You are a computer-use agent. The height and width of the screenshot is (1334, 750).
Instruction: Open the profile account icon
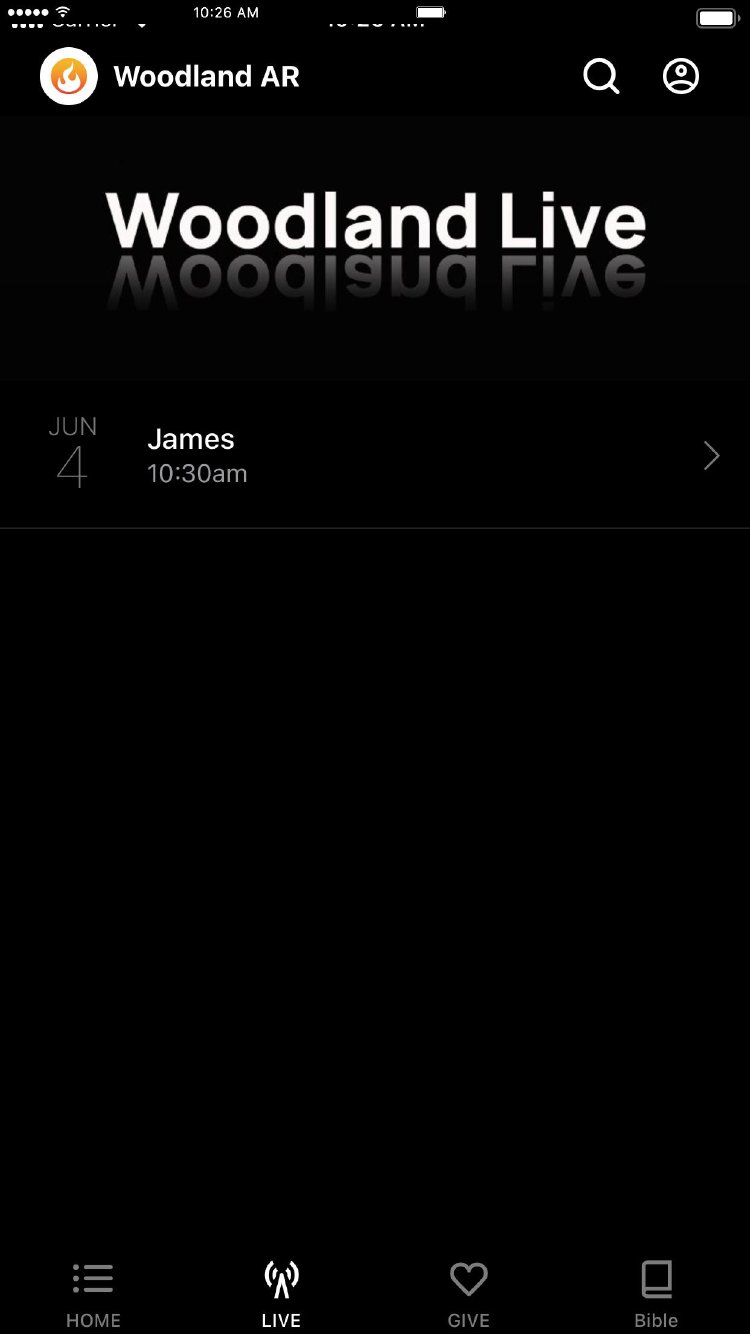pos(681,77)
